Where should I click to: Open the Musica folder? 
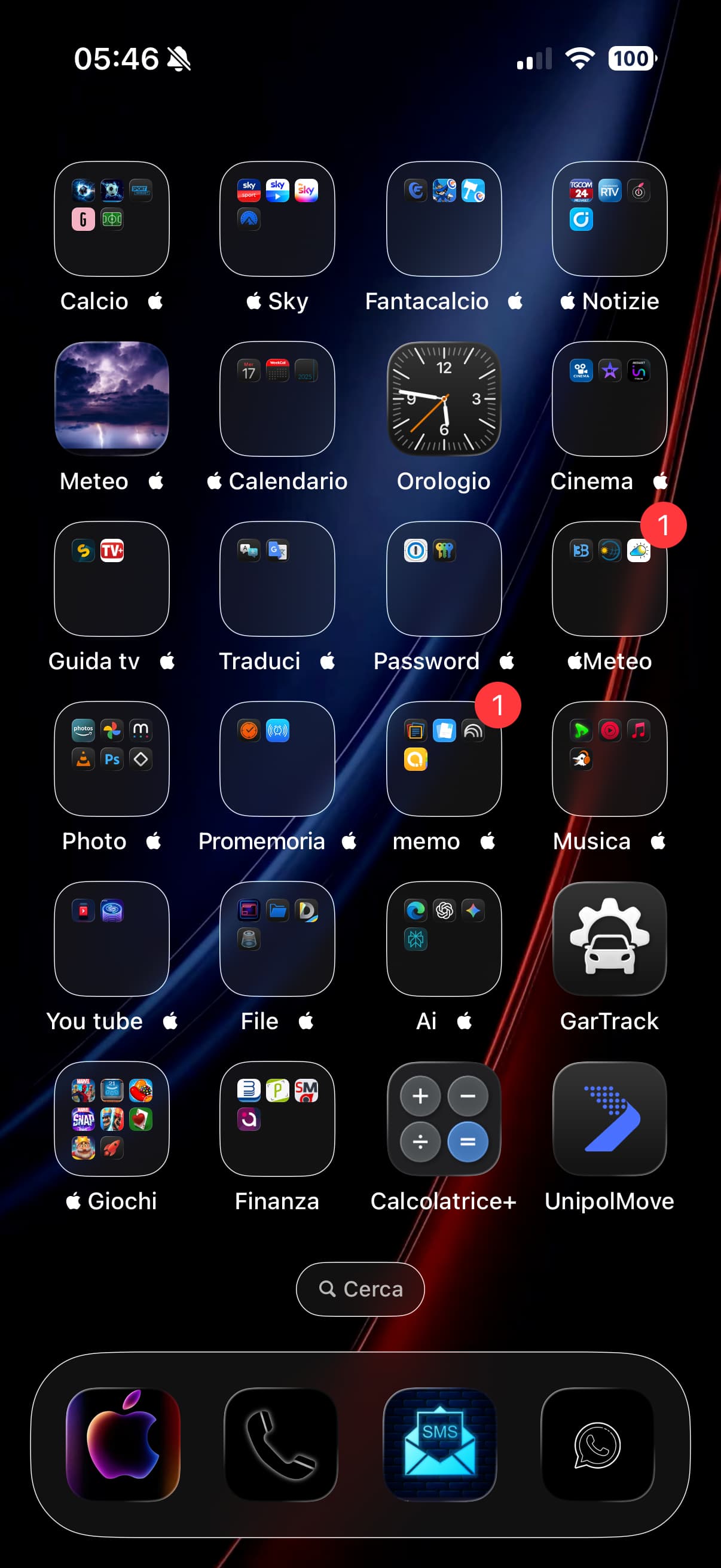[609, 758]
